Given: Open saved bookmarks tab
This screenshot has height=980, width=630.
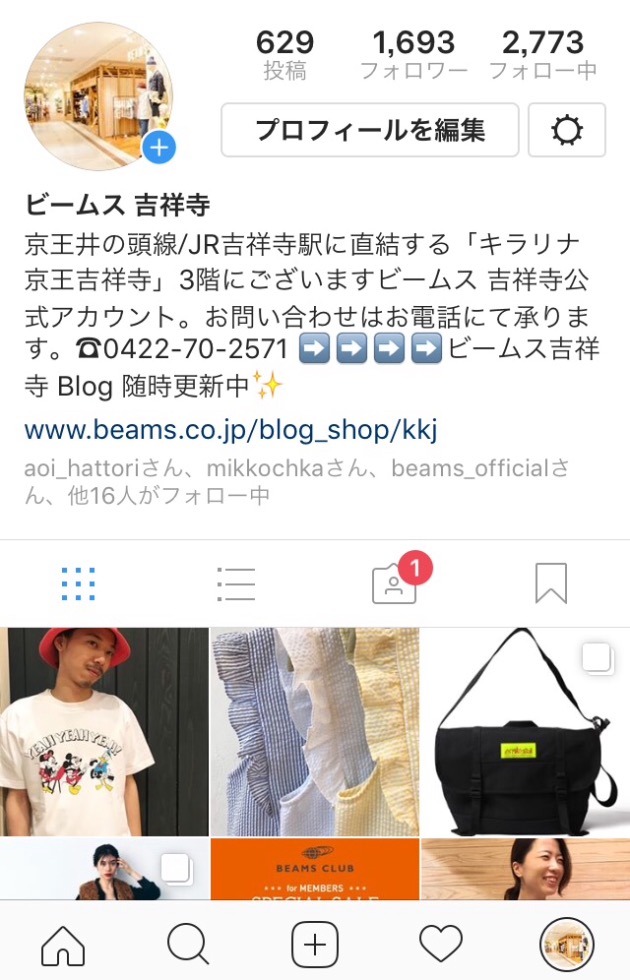Looking at the screenshot, I should [551, 583].
